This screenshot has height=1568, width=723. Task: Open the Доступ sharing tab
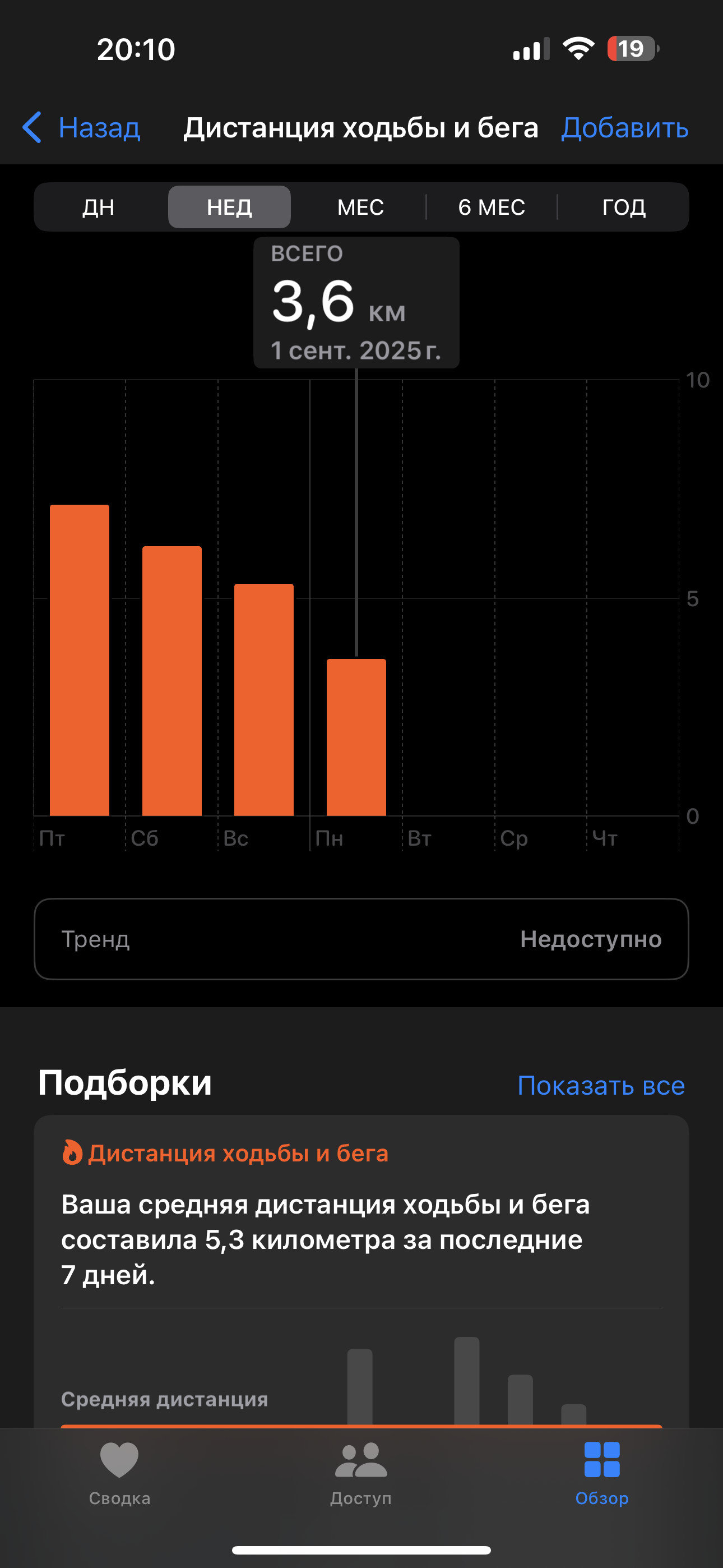(361, 1473)
